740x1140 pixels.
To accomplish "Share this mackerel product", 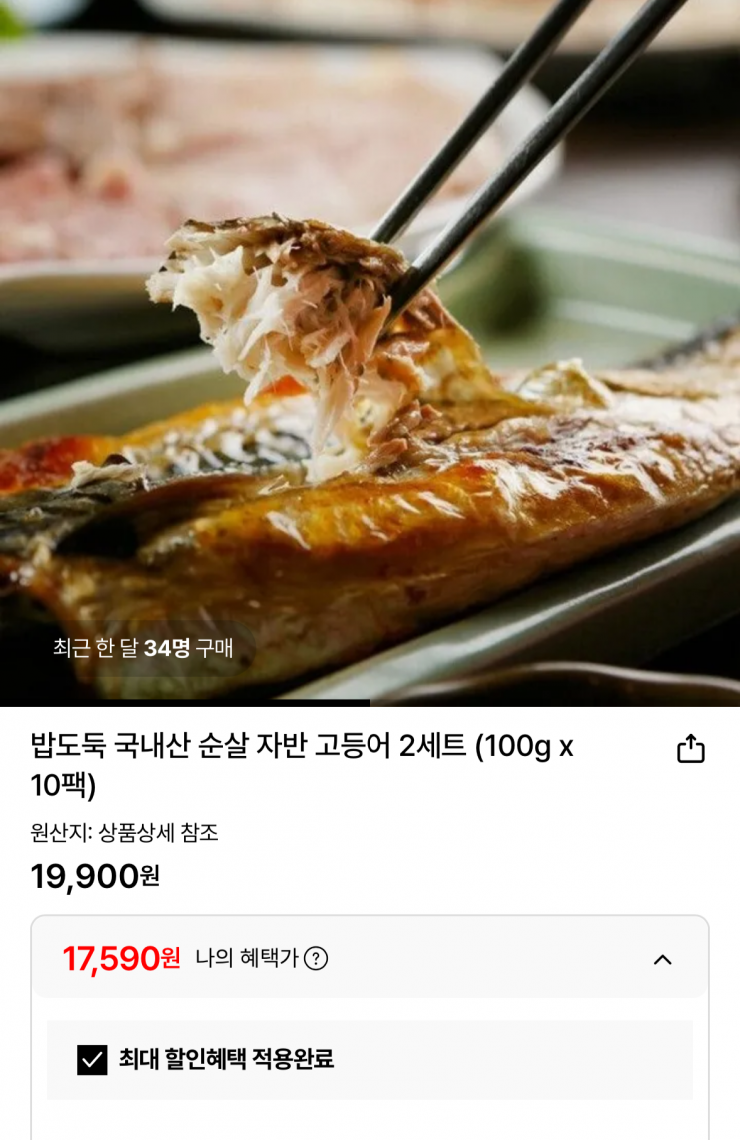I will tap(691, 749).
